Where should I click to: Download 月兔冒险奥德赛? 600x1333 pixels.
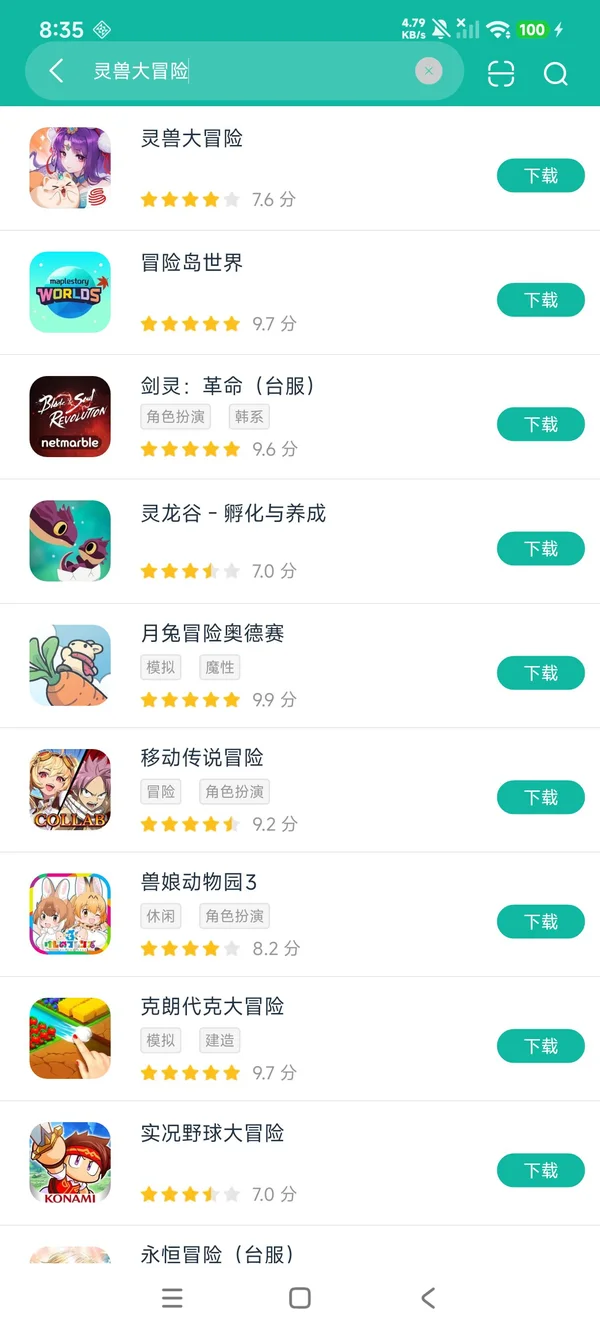tap(540, 673)
